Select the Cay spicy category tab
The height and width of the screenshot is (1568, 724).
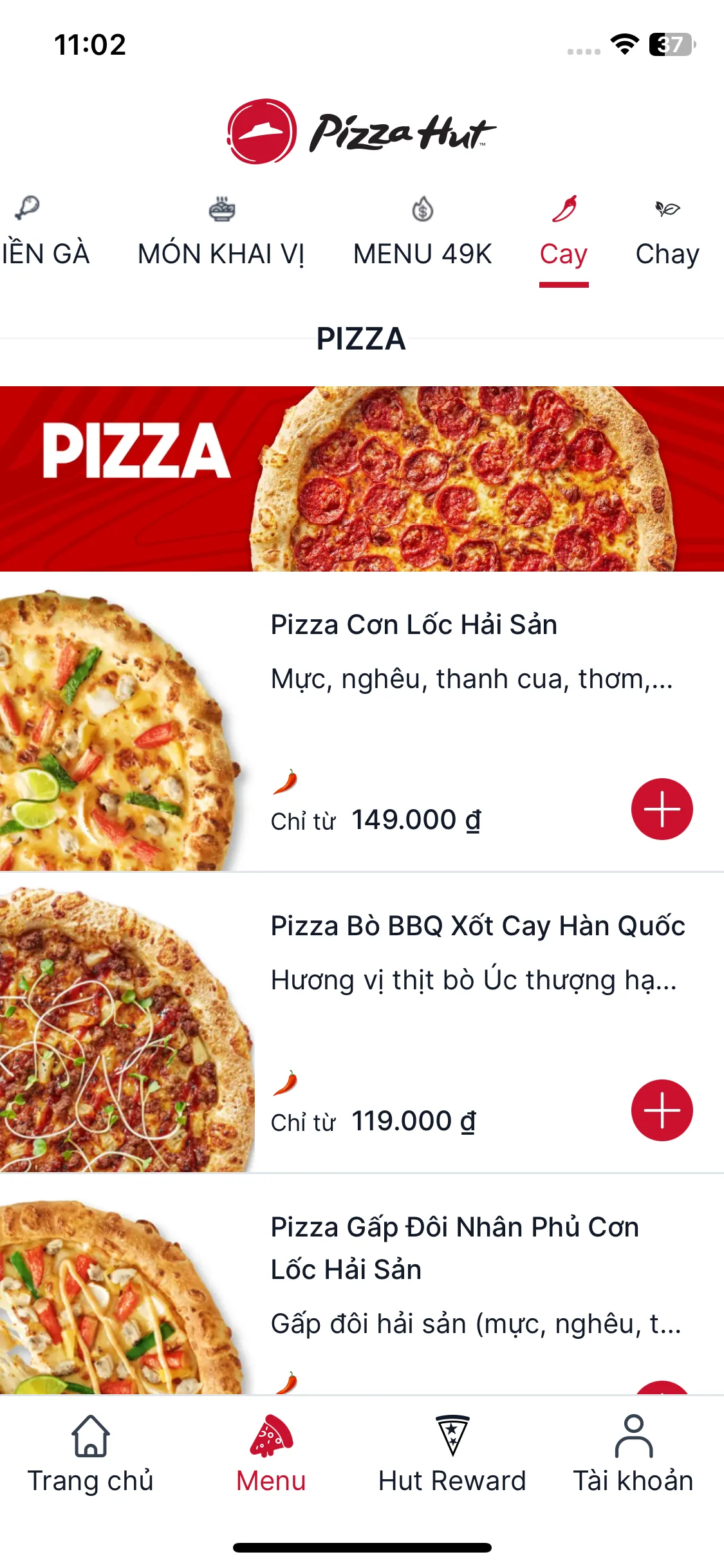[564, 235]
